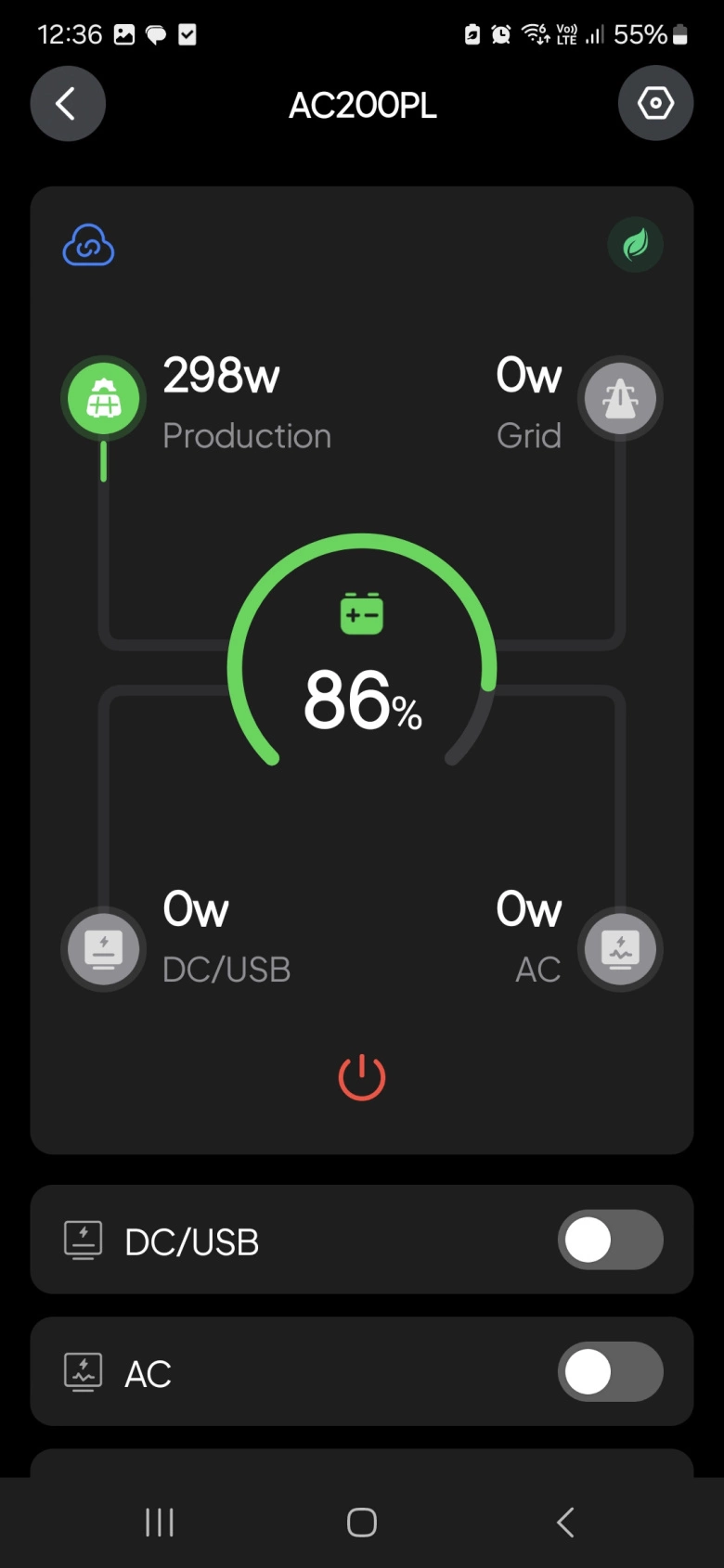The image size is (724, 1568).
Task: Tap the green battery icon above 86%
Action: pos(361,612)
